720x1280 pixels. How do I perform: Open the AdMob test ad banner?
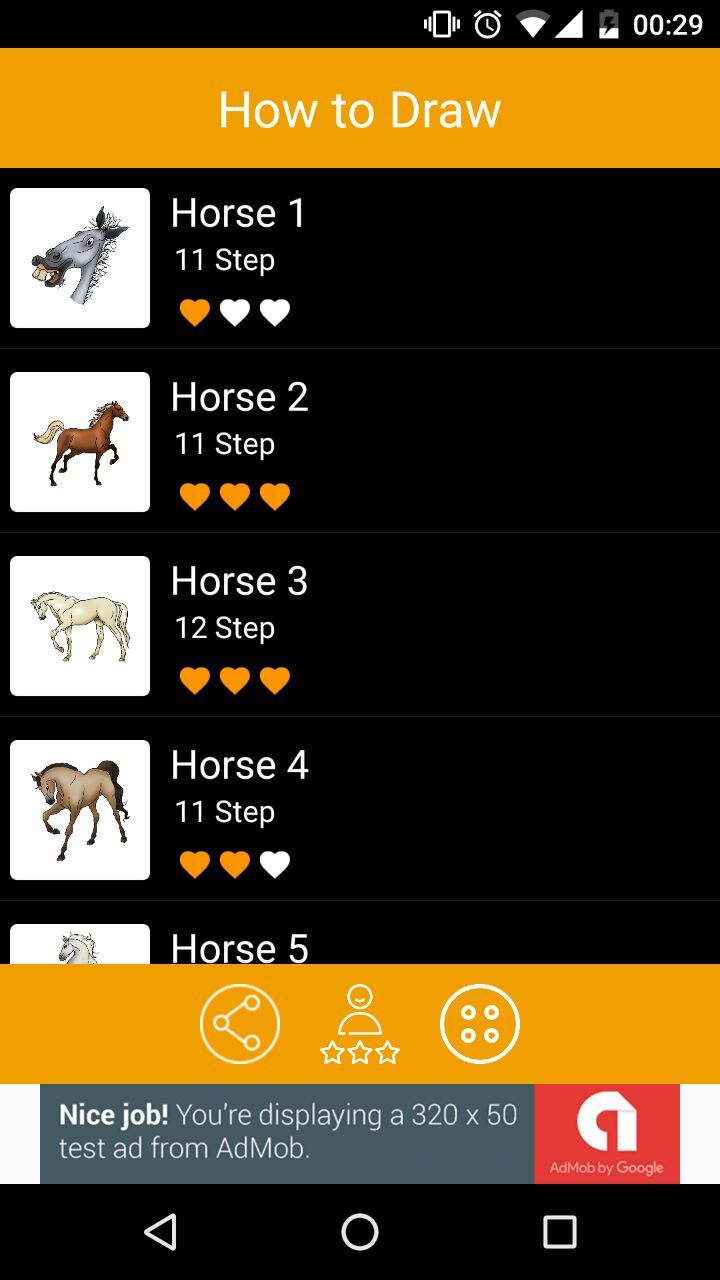coord(360,1134)
